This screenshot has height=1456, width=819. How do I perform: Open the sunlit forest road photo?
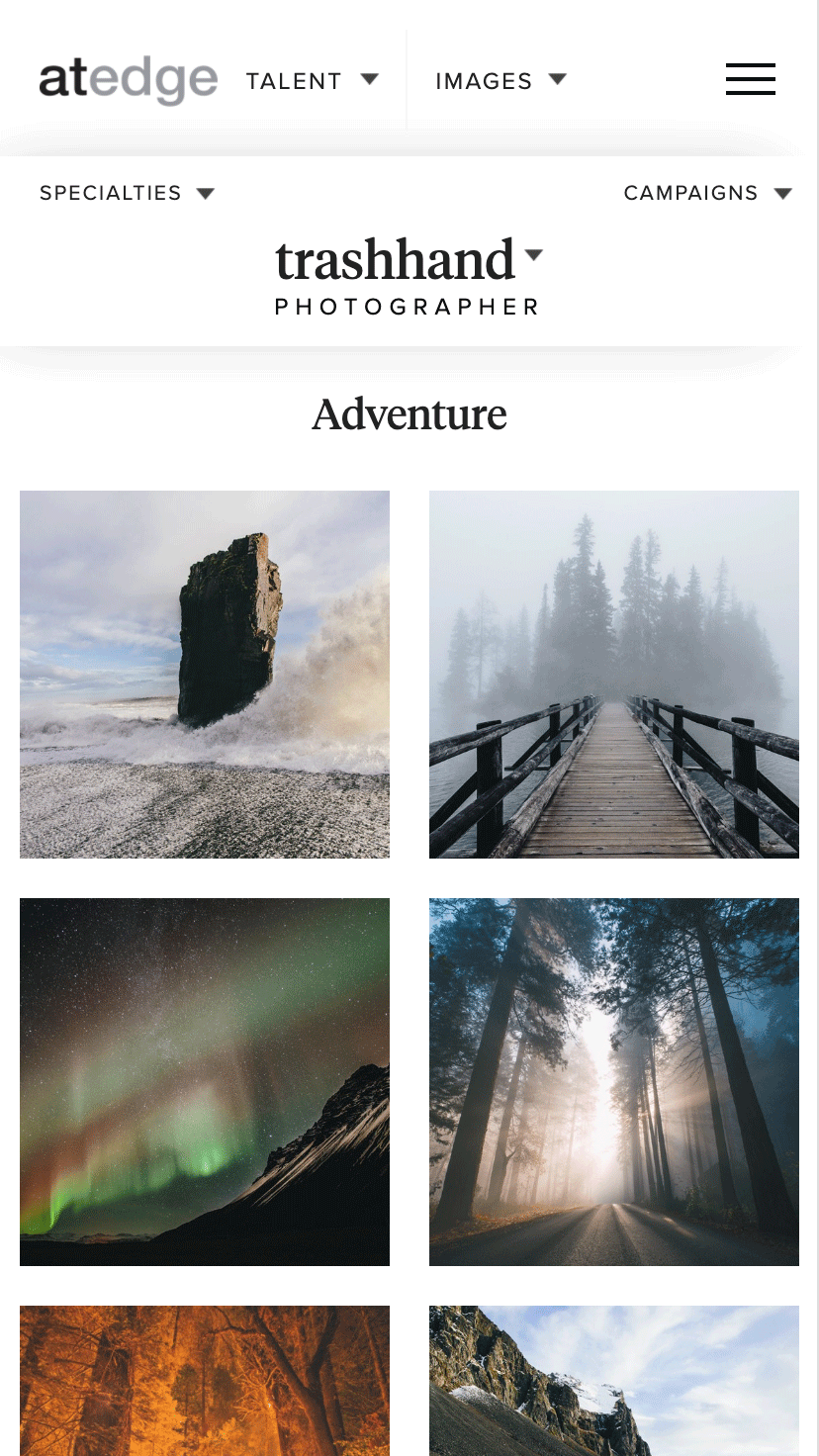pos(613,1081)
